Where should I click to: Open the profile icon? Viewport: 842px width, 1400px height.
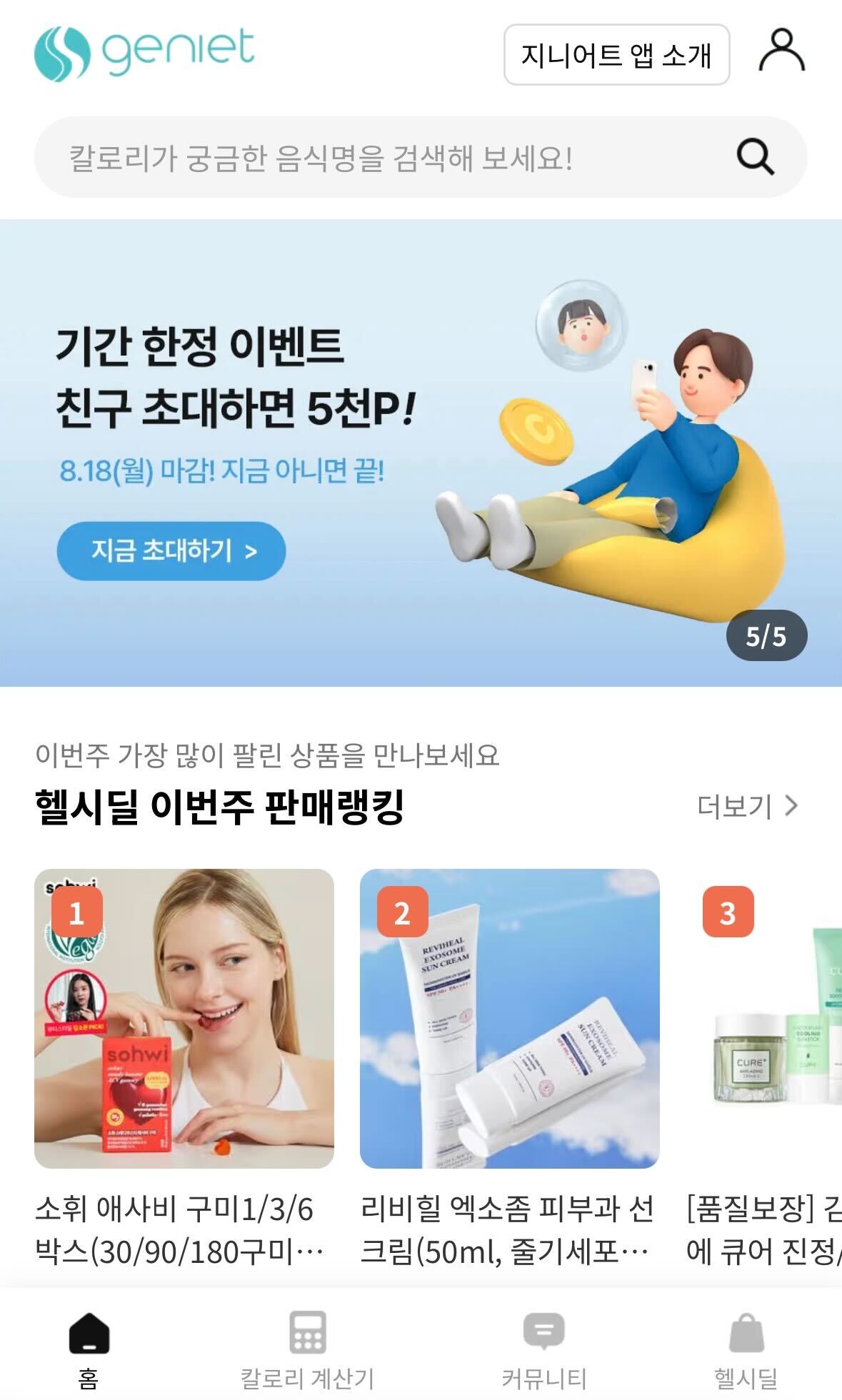pos(781,51)
